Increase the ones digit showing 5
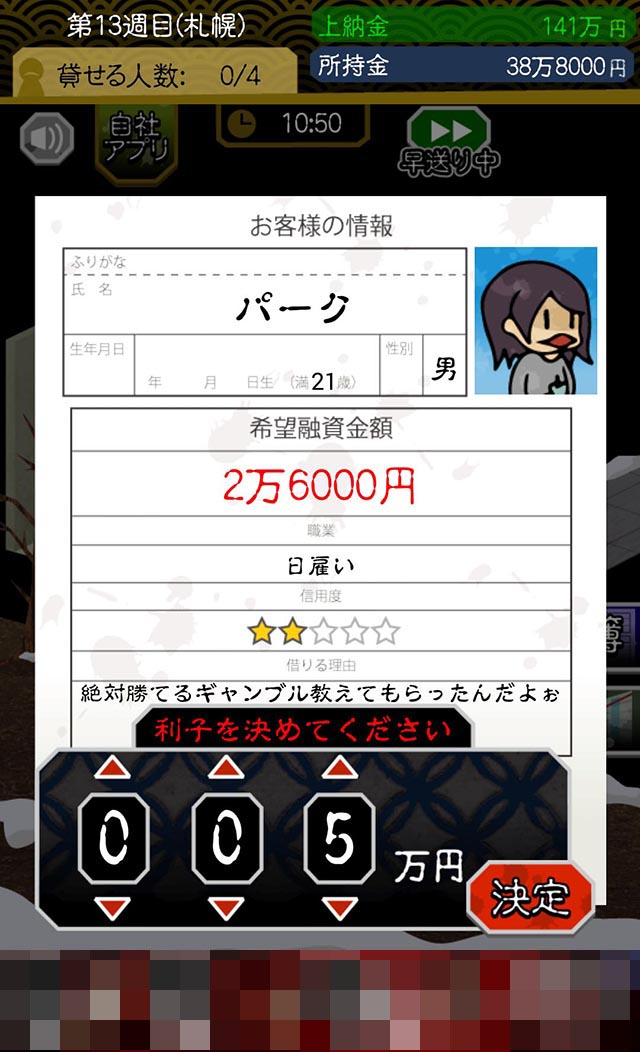640x1052 pixels. point(340,767)
